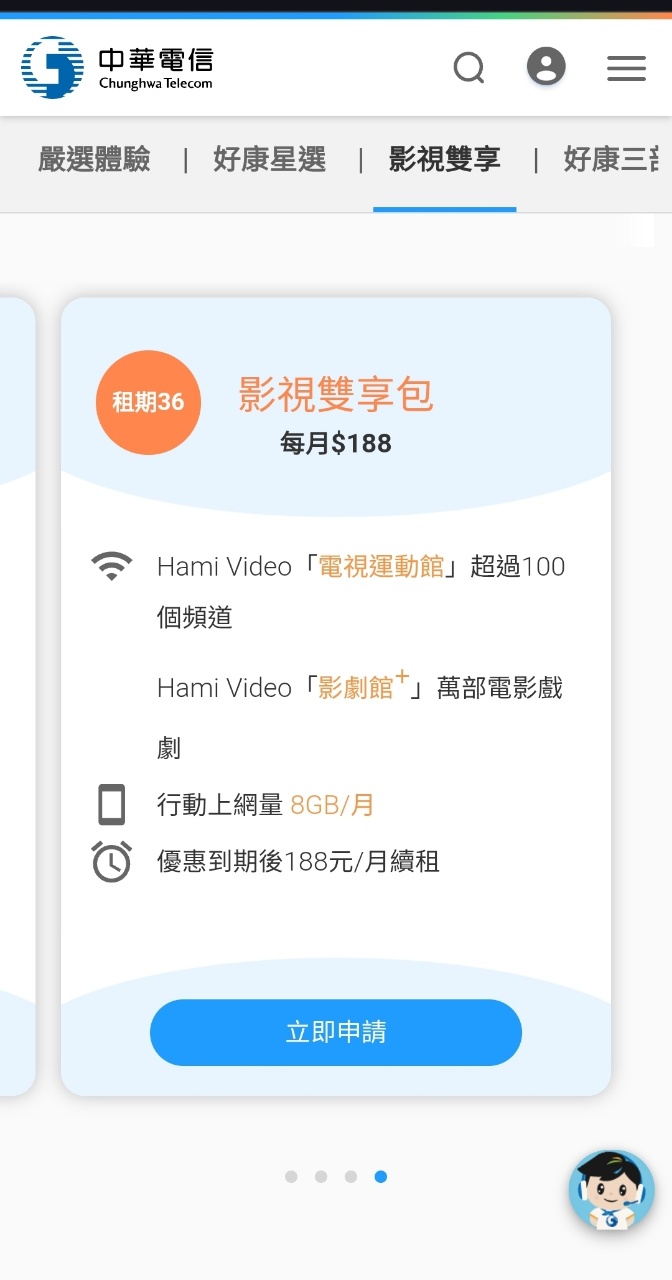Screen dimensions: 672x1280
Task: Switch to the 好康星選 tab
Action: (270, 160)
